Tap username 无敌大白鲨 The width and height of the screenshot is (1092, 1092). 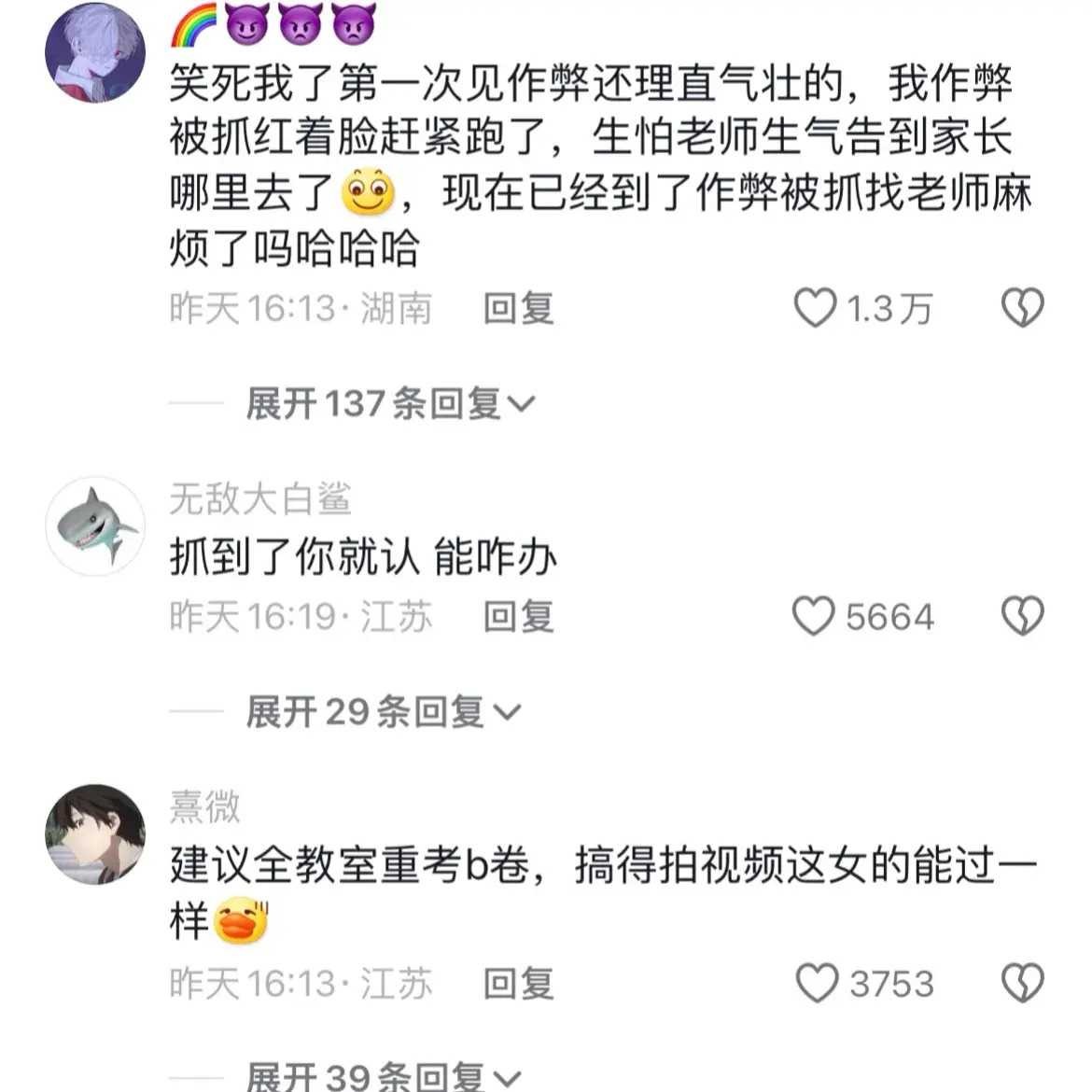click(260, 498)
